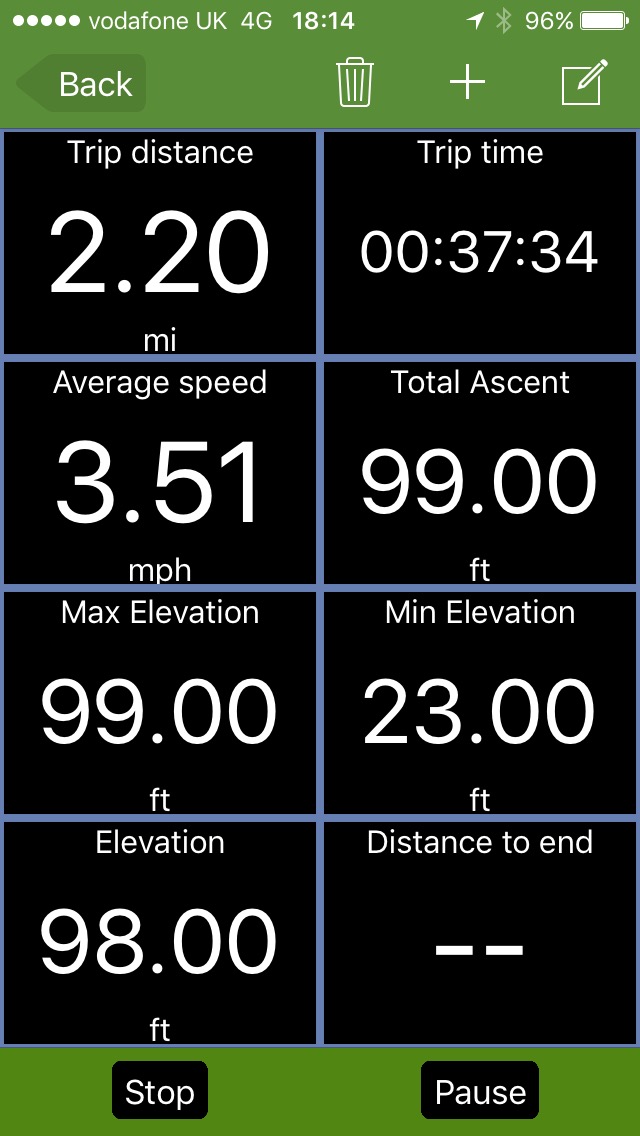
Task: Open the edit pencil icon
Action: click(584, 83)
